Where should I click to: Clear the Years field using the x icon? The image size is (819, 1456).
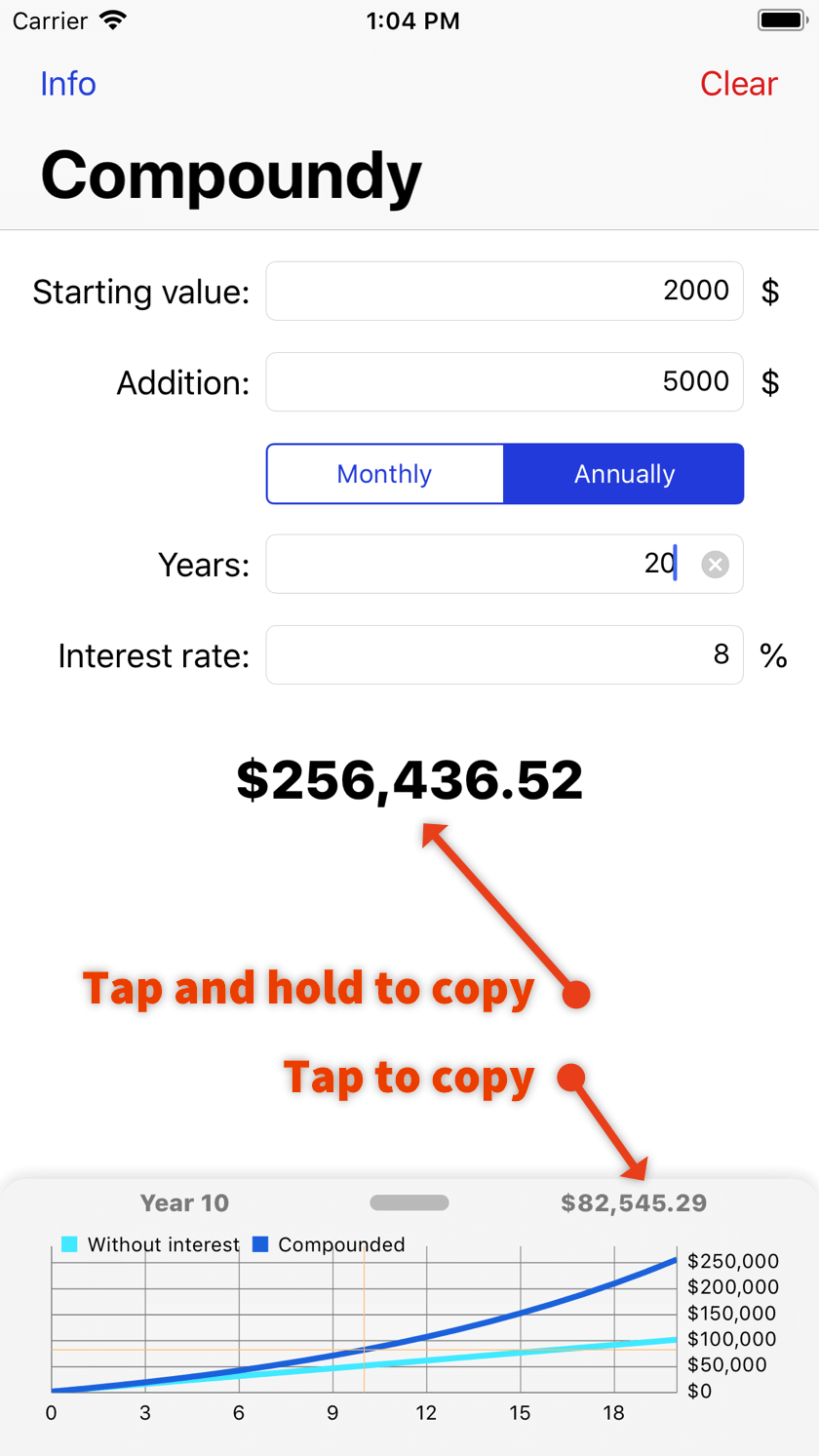(715, 564)
